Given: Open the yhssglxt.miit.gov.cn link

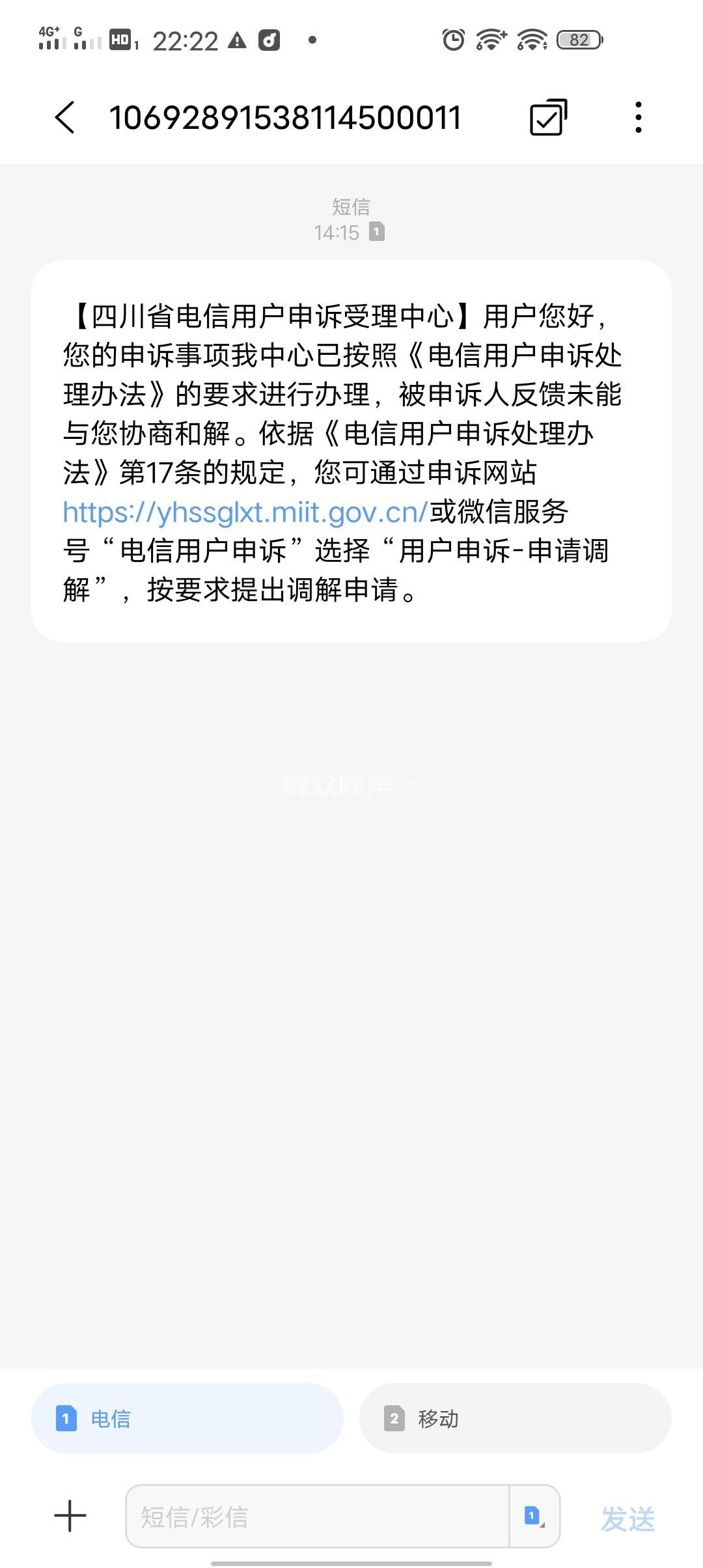Looking at the screenshot, I should tap(245, 512).
